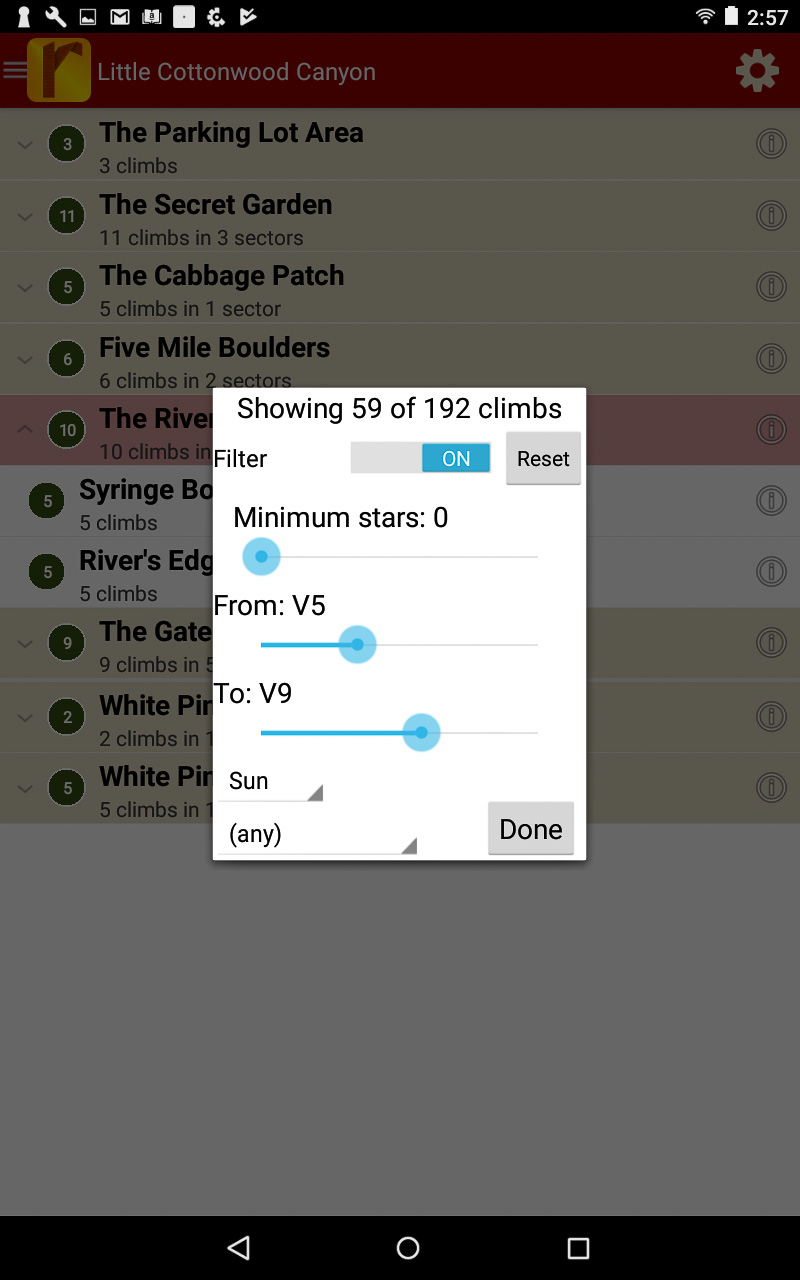The width and height of the screenshot is (800, 1280).
Task: Tap Done to close the filter dialog
Action: point(530,829)
